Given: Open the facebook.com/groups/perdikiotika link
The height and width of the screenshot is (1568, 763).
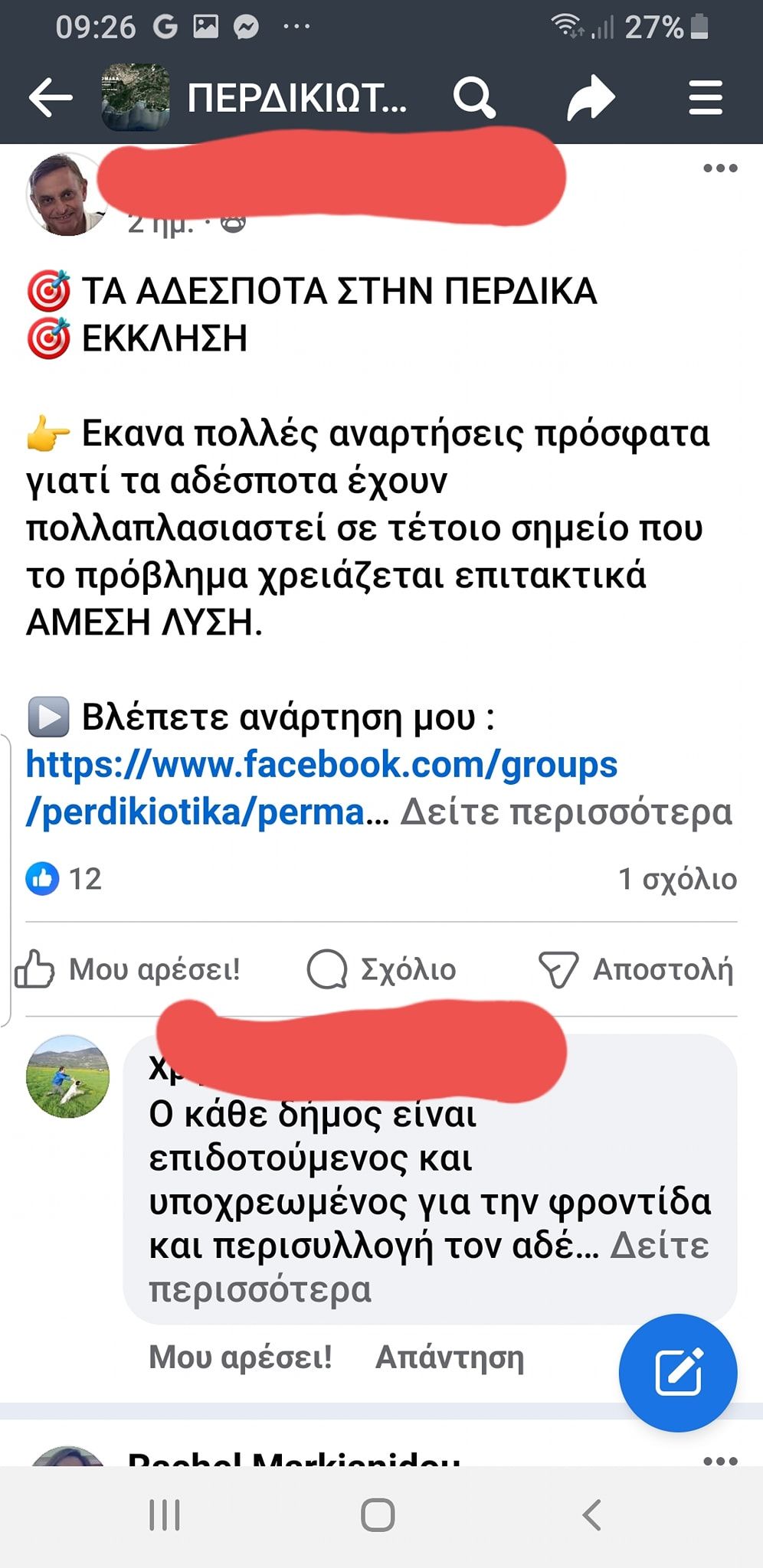Looking at the screenshot, I should coord(321,766).
